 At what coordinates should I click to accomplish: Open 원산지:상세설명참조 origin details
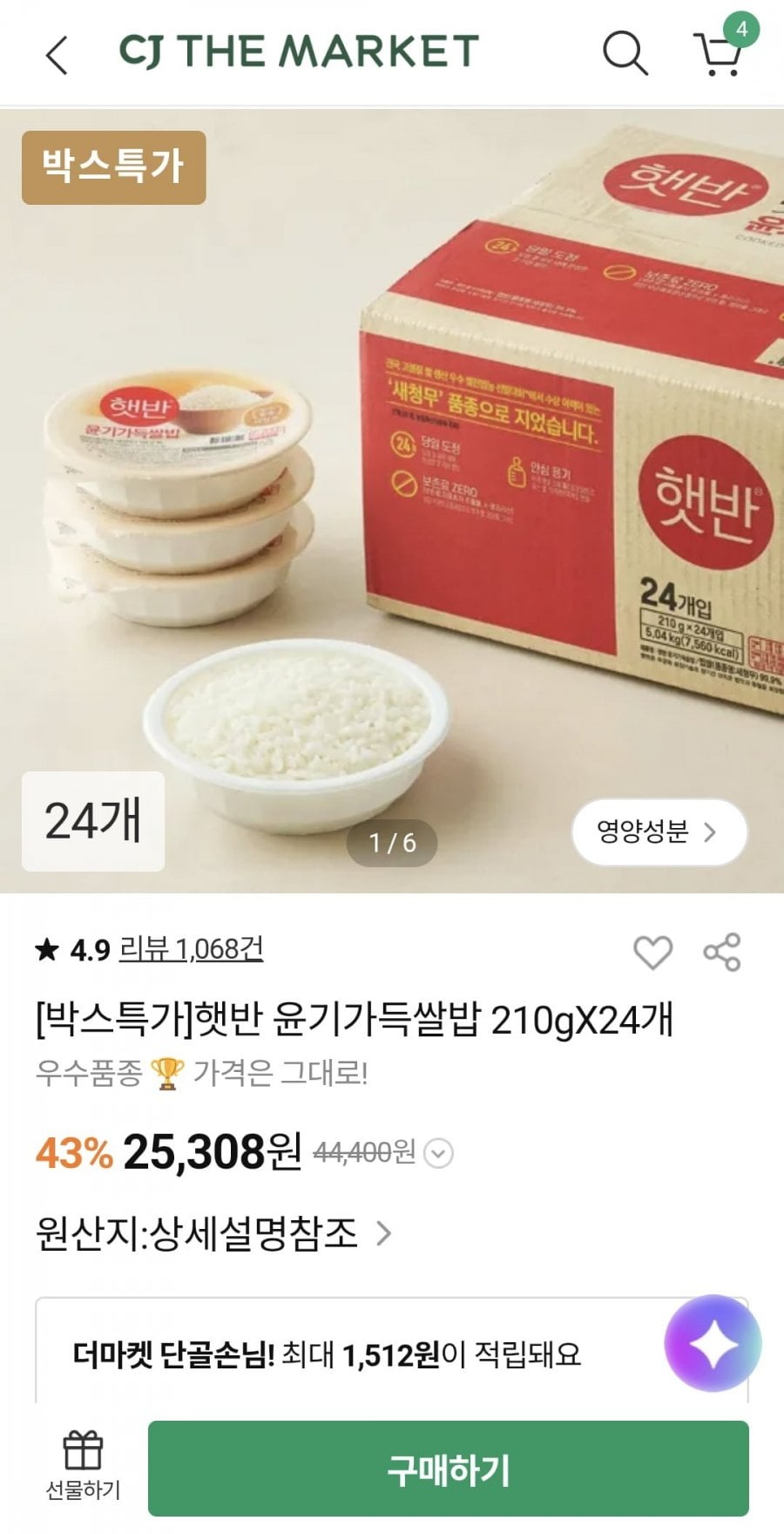point(213,1233)
